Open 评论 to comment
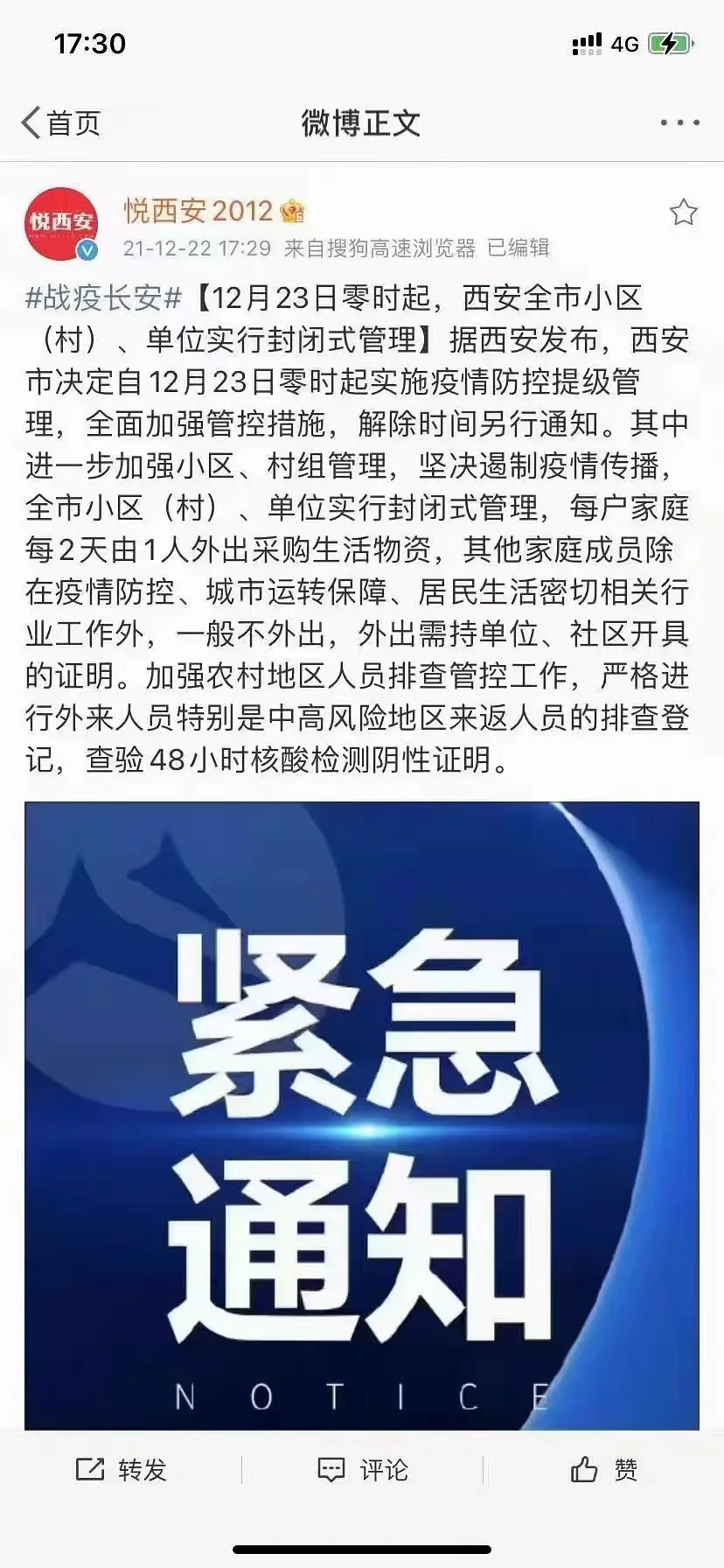Screen dimensions: 724x1568 point(362,1469)
